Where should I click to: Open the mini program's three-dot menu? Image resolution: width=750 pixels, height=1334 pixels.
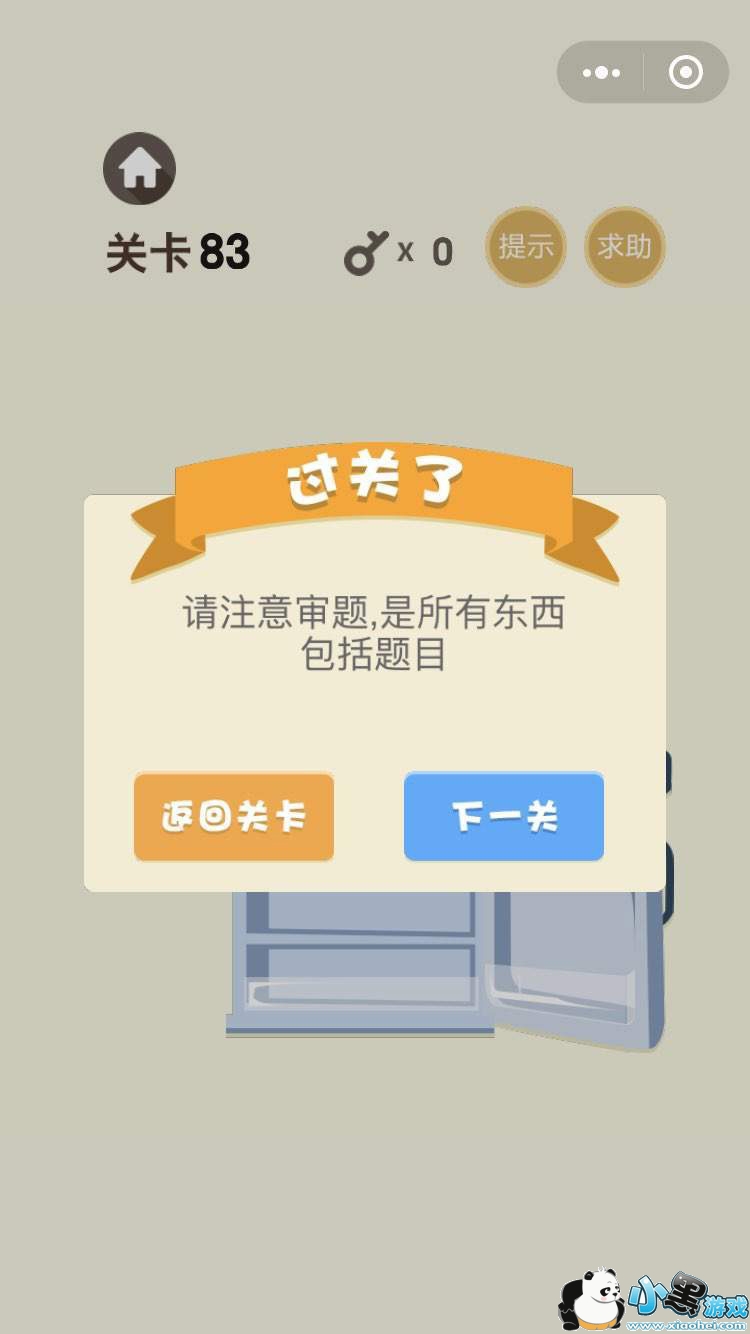[x=601, y=72]
